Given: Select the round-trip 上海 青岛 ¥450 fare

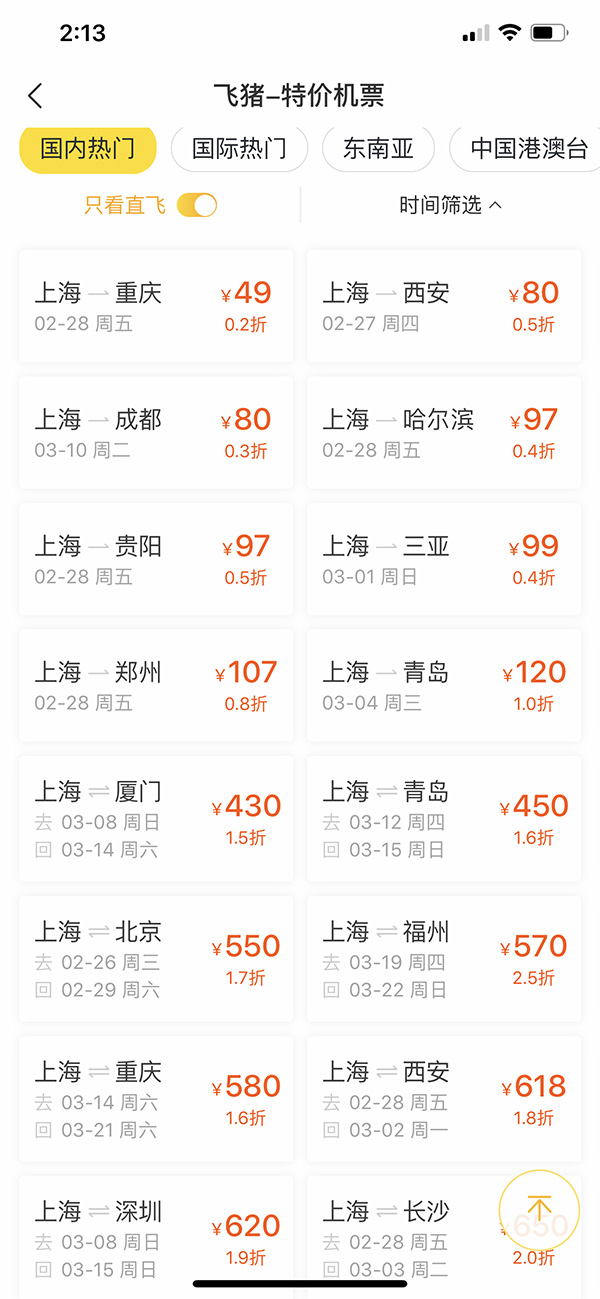Looking at the screenshot, I should [x=443, y=819].
